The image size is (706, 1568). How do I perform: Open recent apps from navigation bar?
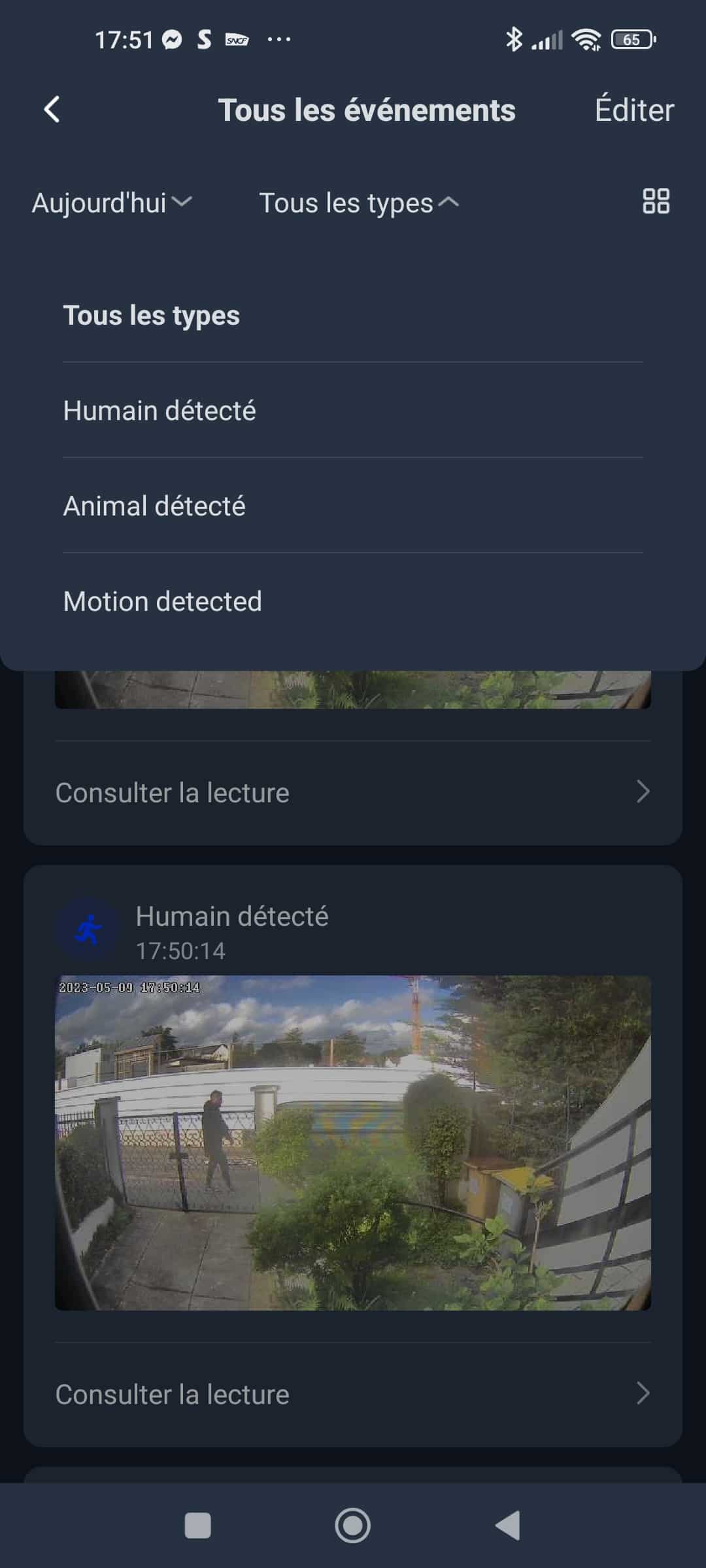[x=198, y=1526]
